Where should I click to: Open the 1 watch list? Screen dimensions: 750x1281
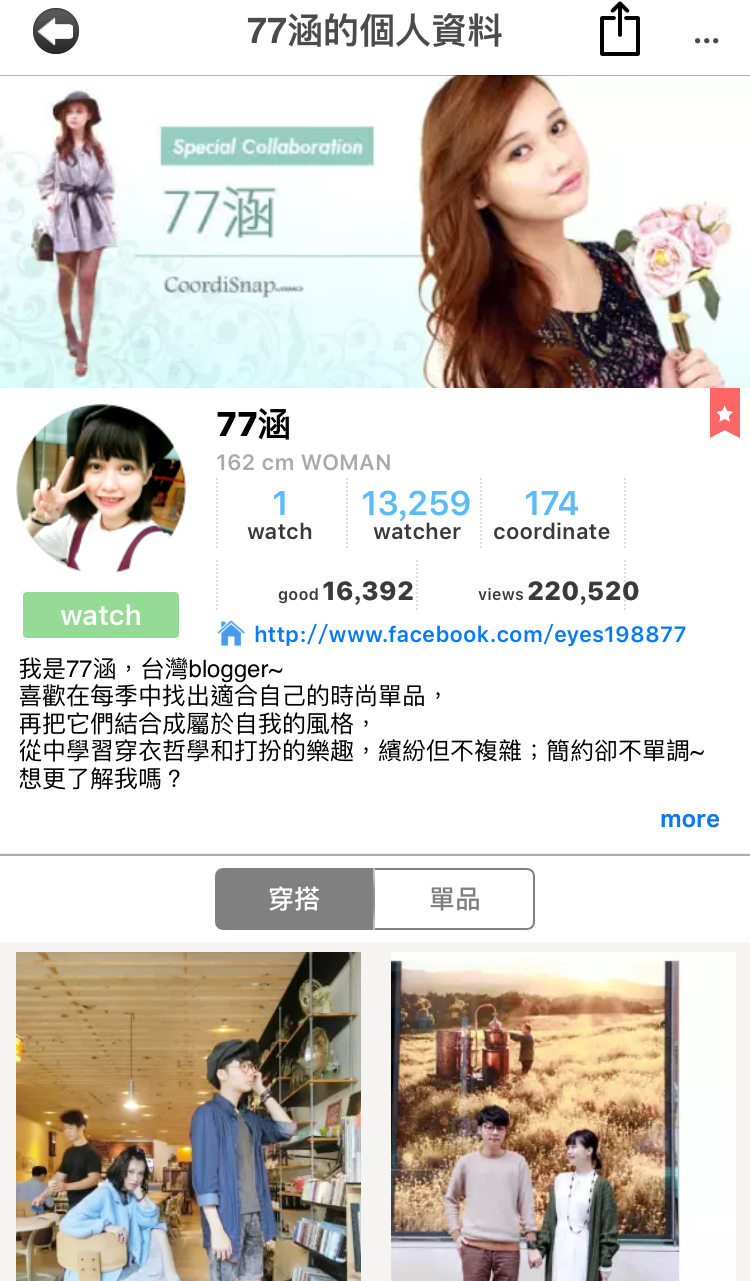280,514
